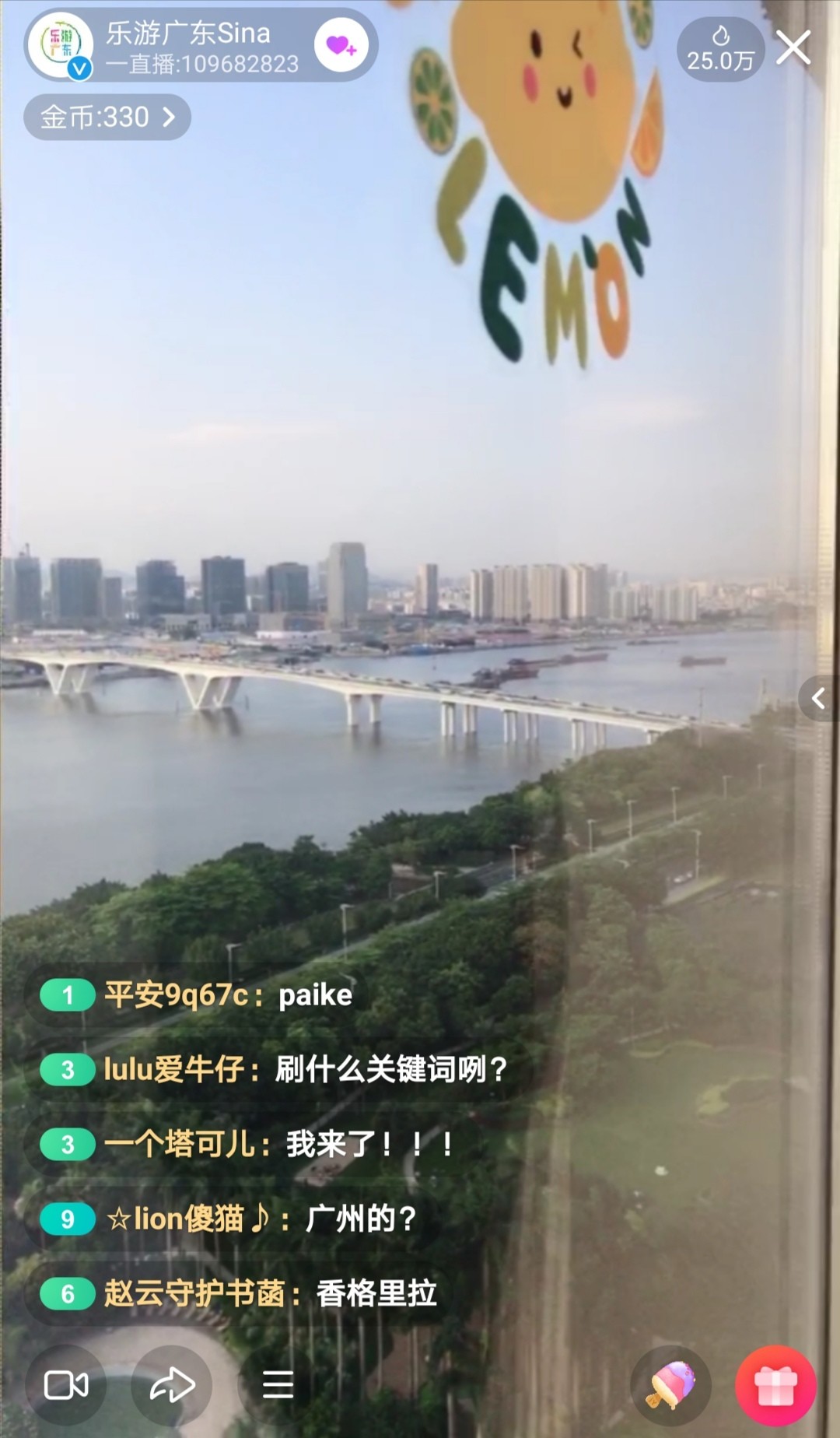840x1438 pixels.
Task: Send a gift to the streamer
Action: click(775, 1385)
